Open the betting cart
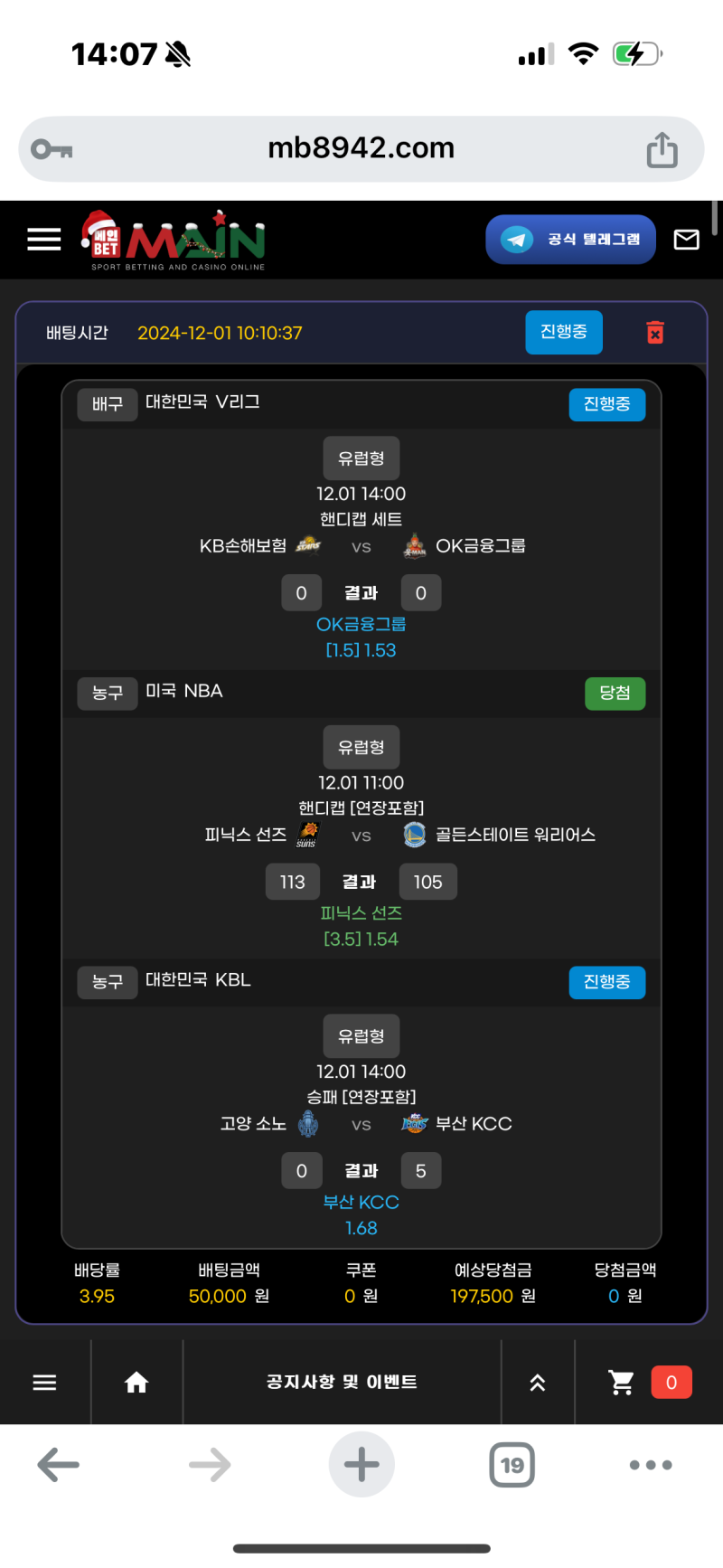The image size is (723, 1568). pos(622,1382)
